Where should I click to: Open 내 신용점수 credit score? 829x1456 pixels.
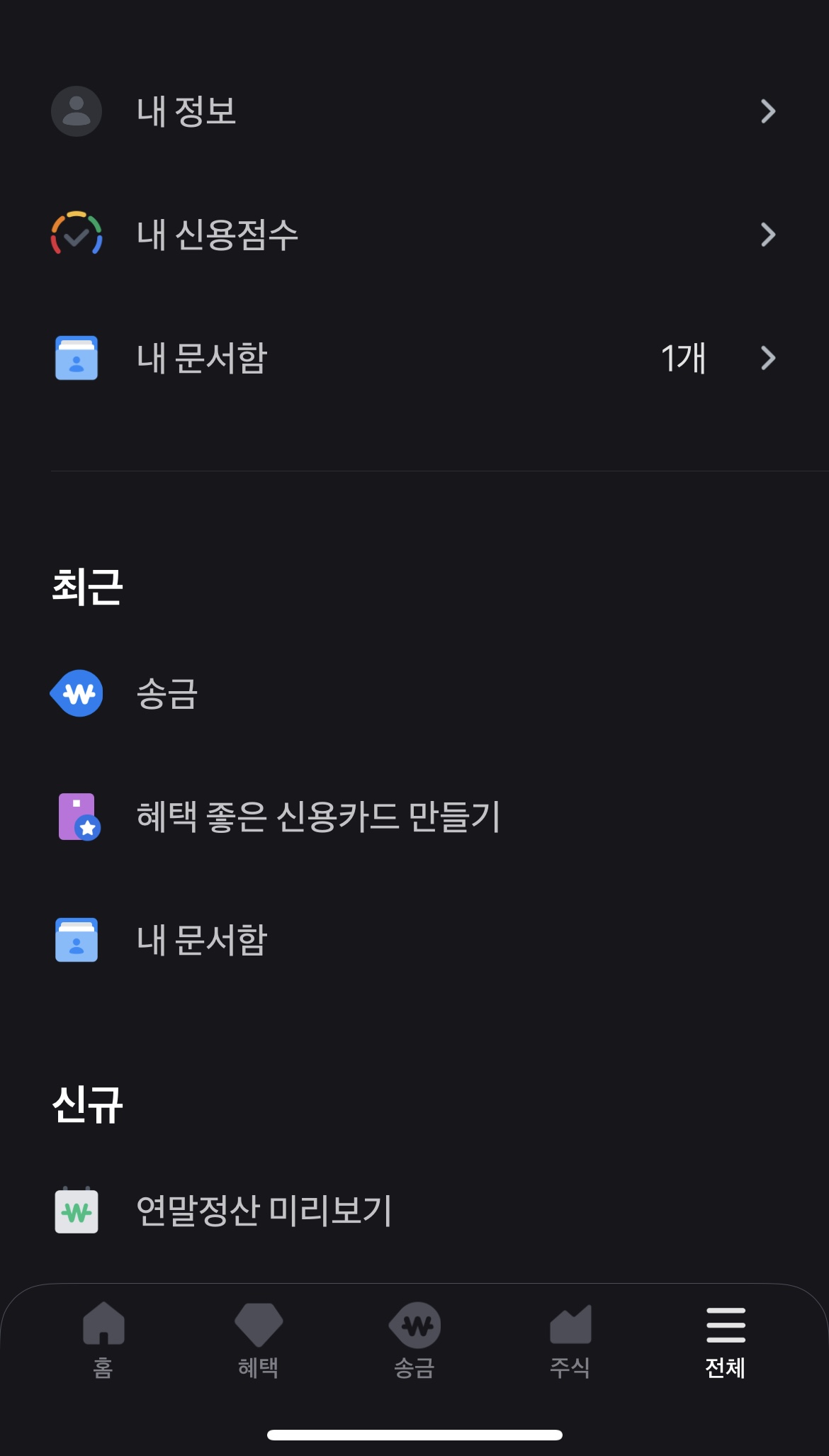pos(414,235)
